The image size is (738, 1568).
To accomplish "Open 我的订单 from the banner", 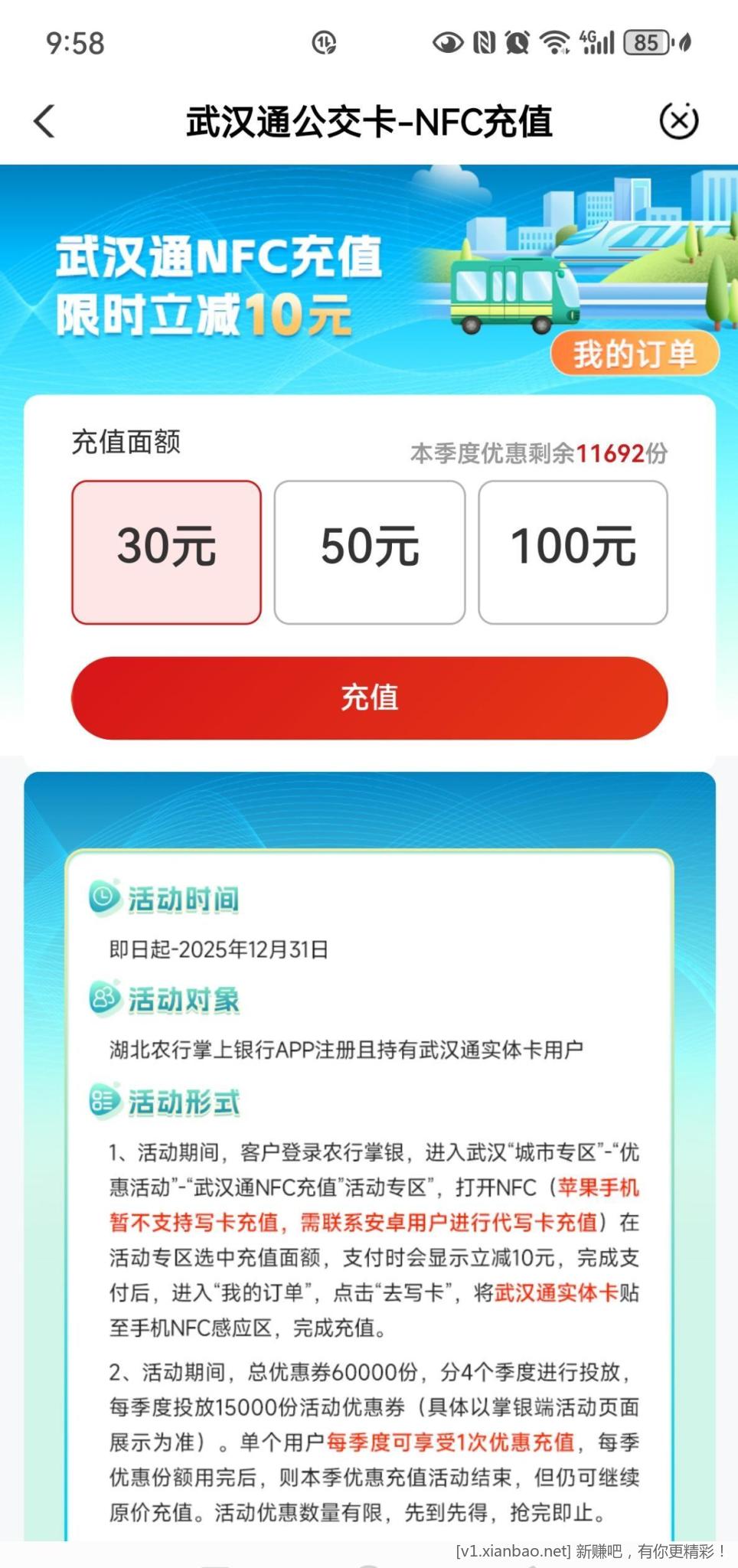I will pyautogui.click(x=634, y=354).
